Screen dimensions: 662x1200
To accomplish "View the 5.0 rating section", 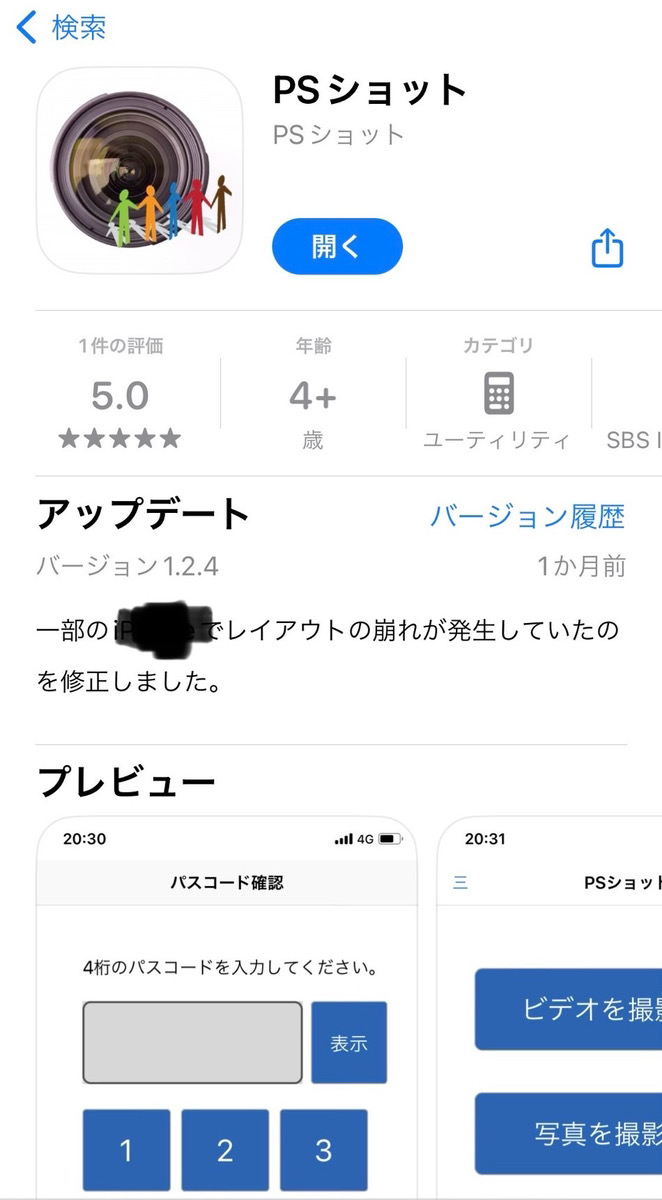I will pyautogui.click(x=120, y=397).
